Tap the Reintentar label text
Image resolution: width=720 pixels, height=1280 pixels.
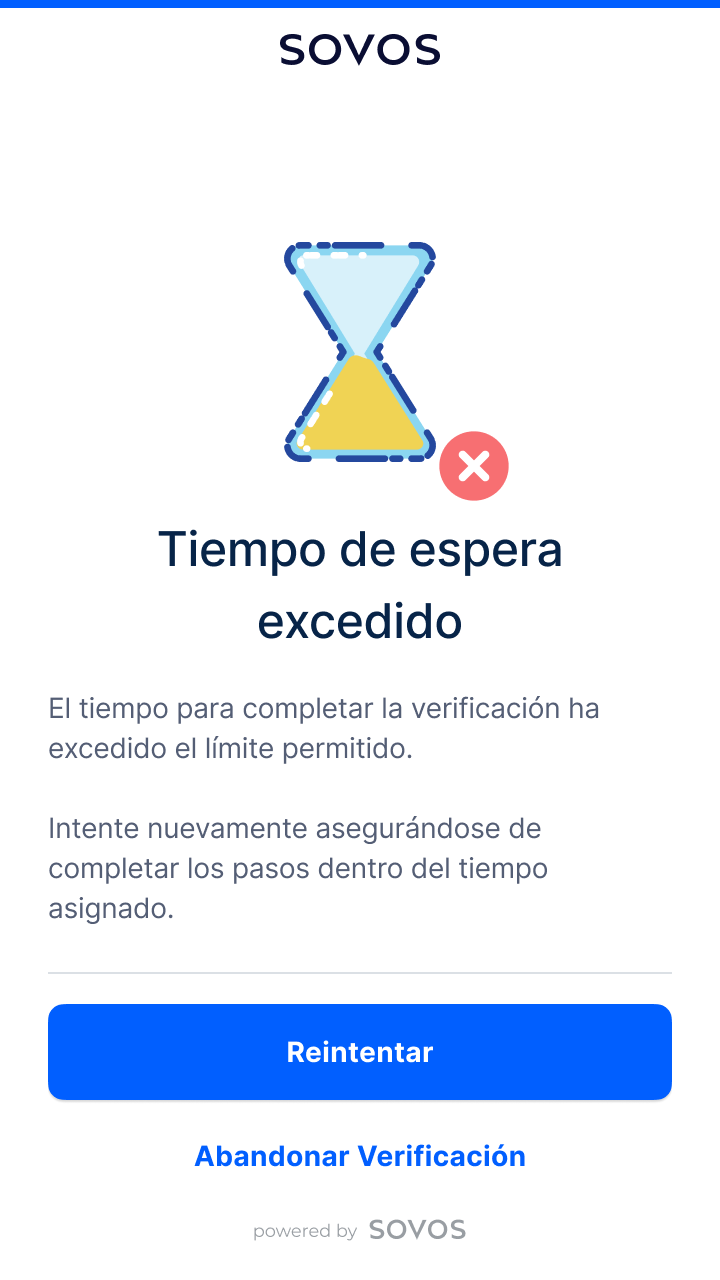point(360,1051)
